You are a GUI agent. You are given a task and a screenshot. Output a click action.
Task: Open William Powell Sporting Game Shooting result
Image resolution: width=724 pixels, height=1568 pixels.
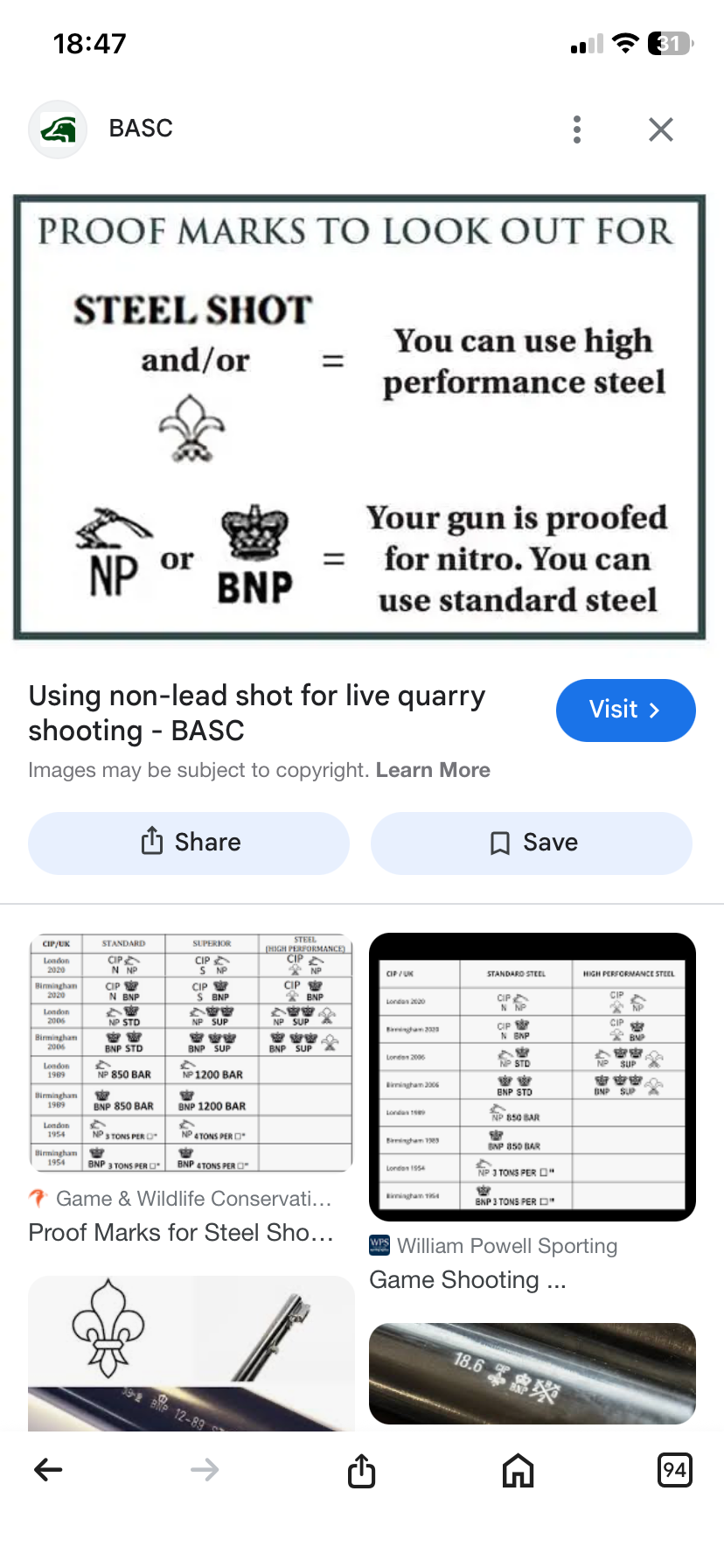click(x=532, y=1076)
